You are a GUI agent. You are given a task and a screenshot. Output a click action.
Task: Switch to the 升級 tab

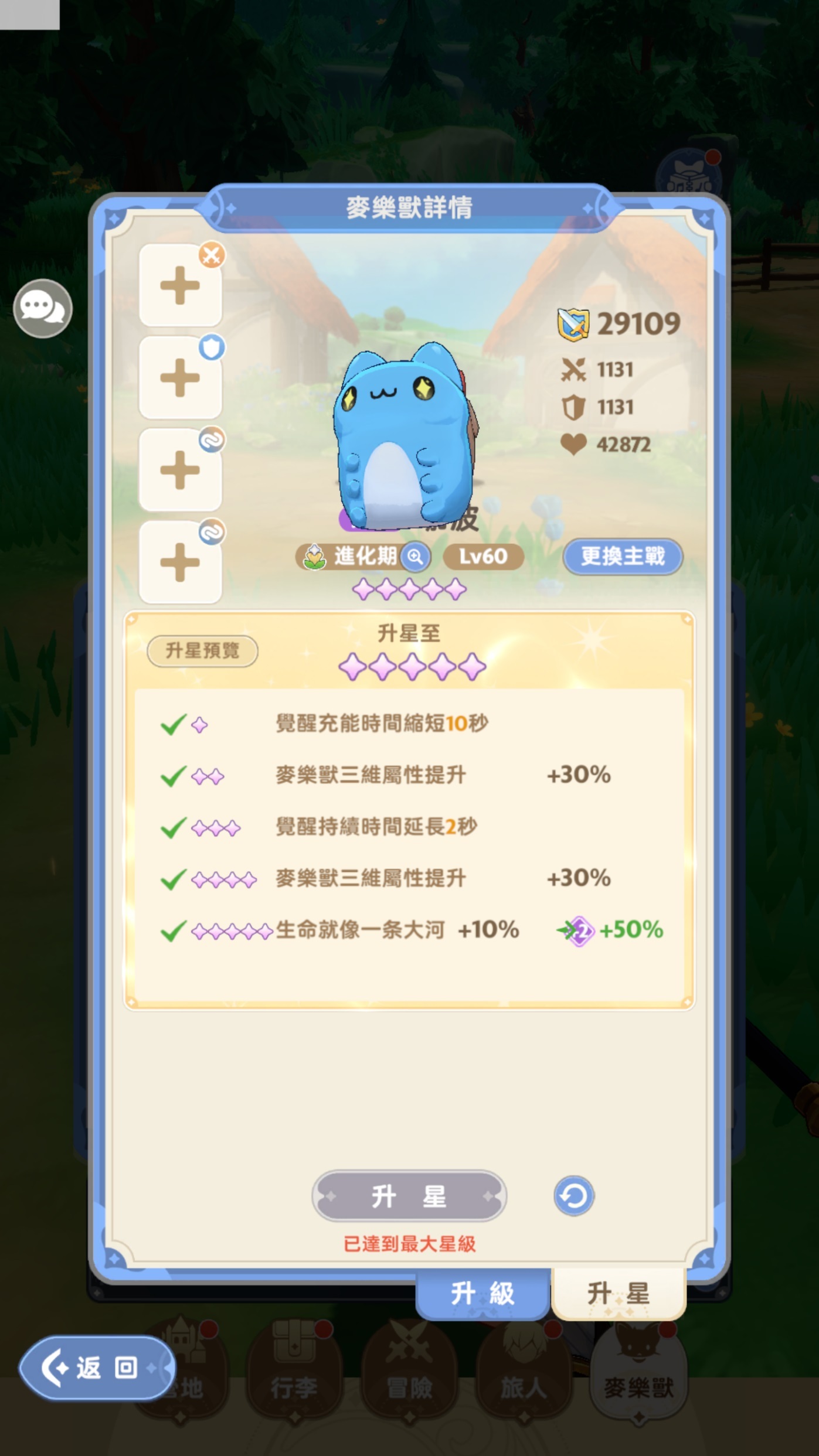[482, 1293]
